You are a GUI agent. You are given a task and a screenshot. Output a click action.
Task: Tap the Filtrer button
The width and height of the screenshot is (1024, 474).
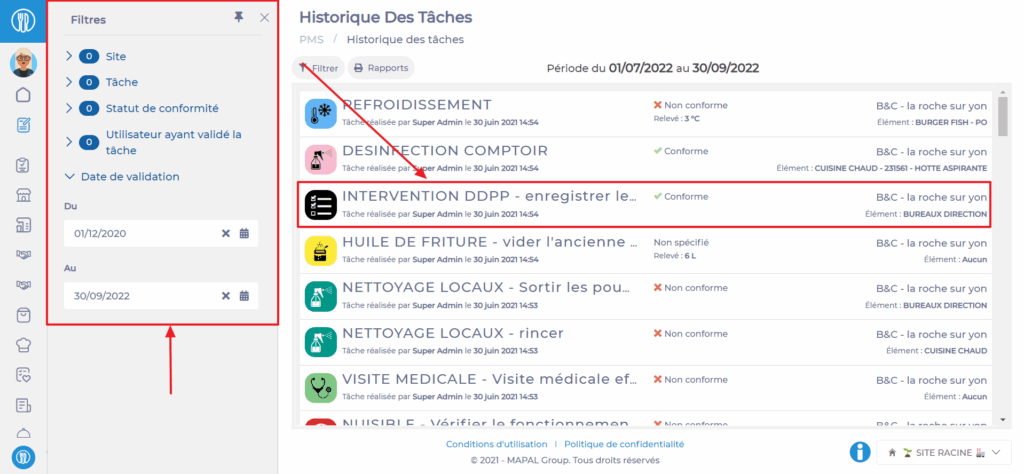tap(319, 68)
